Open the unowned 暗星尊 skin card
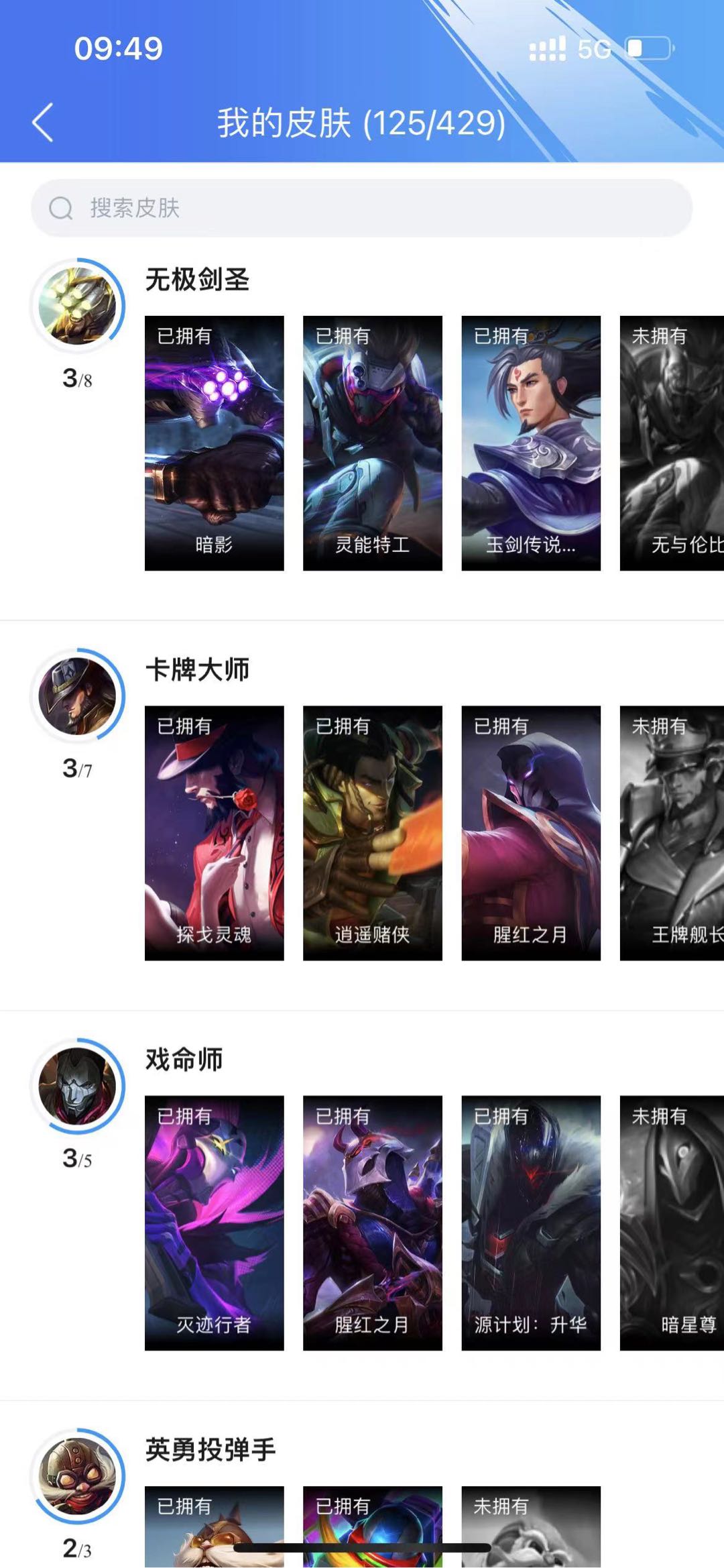Viewport: 724px width, 1568px height. tap(672, 1223)
